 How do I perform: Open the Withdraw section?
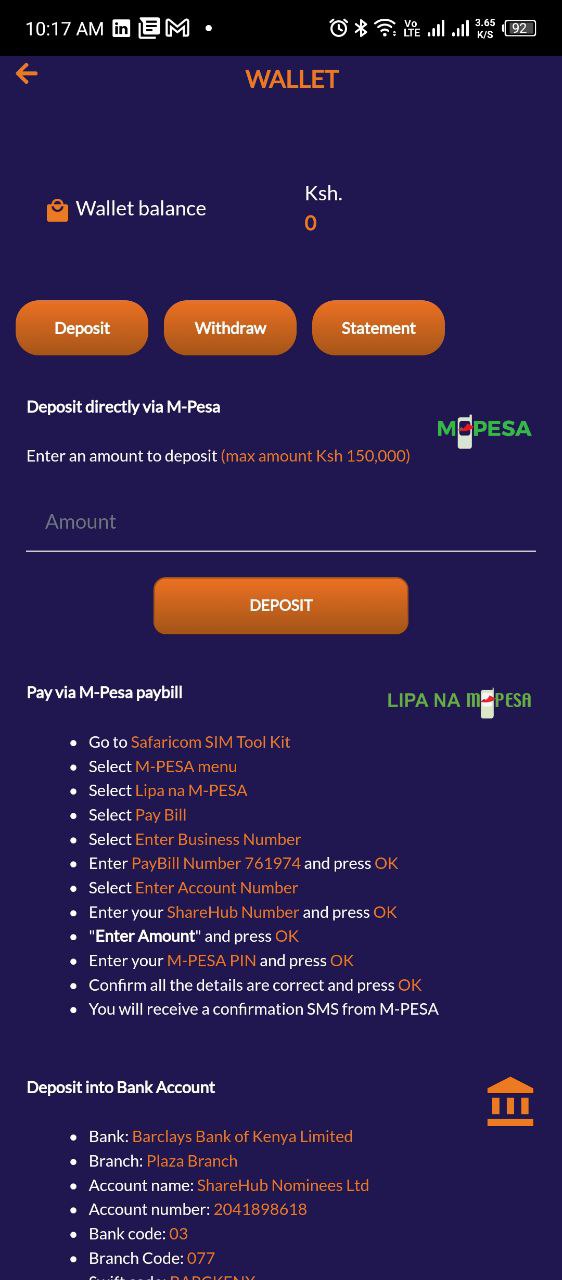230,328
